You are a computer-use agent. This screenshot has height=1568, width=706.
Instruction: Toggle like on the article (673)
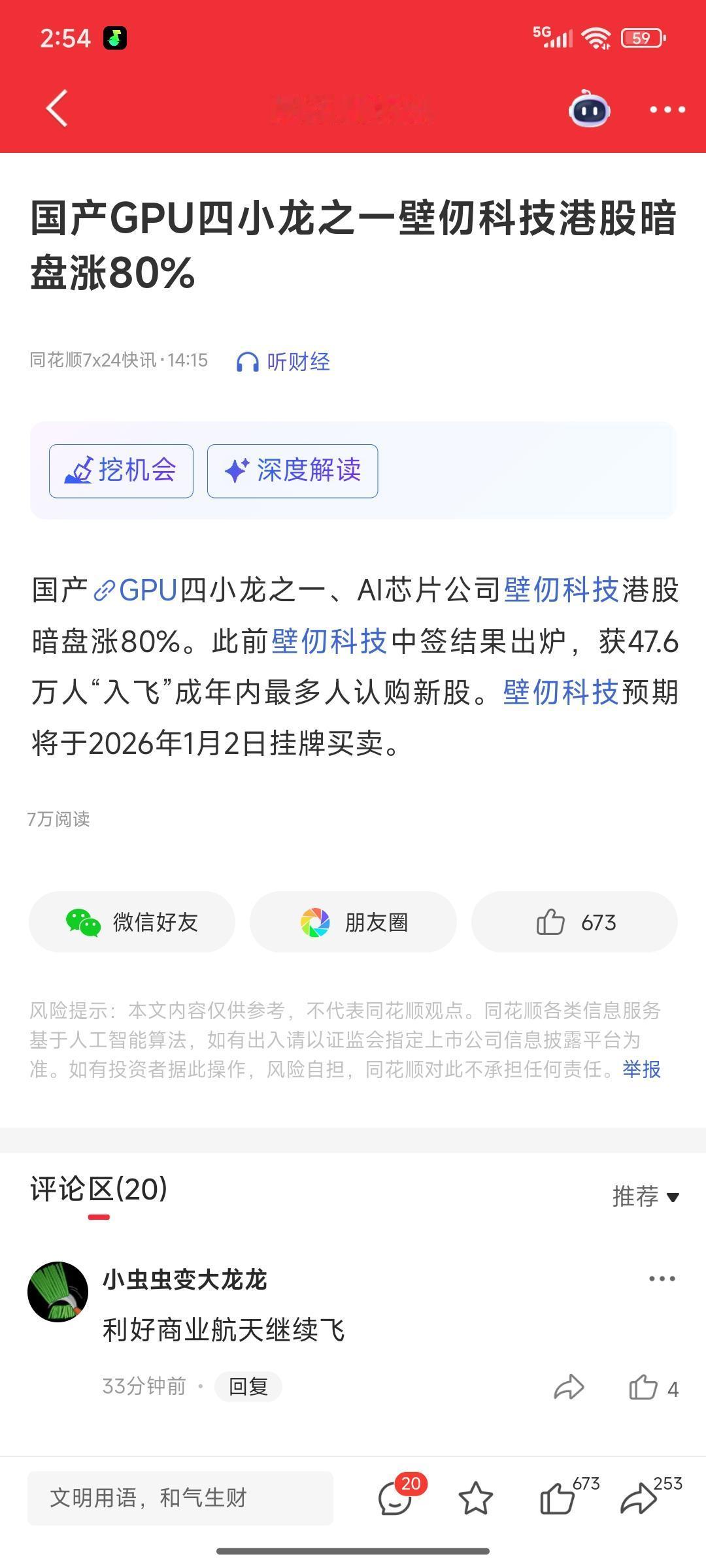click(x=574, y=922)
